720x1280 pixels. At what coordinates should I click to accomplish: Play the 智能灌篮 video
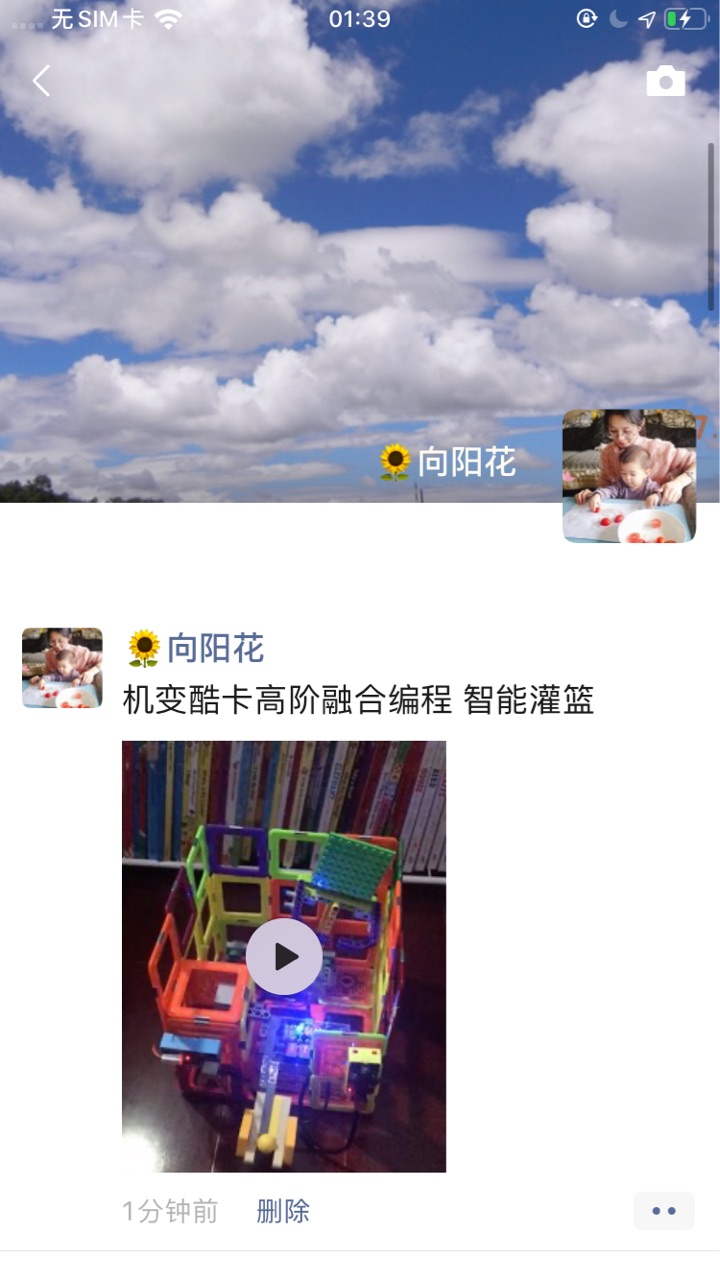284,957
